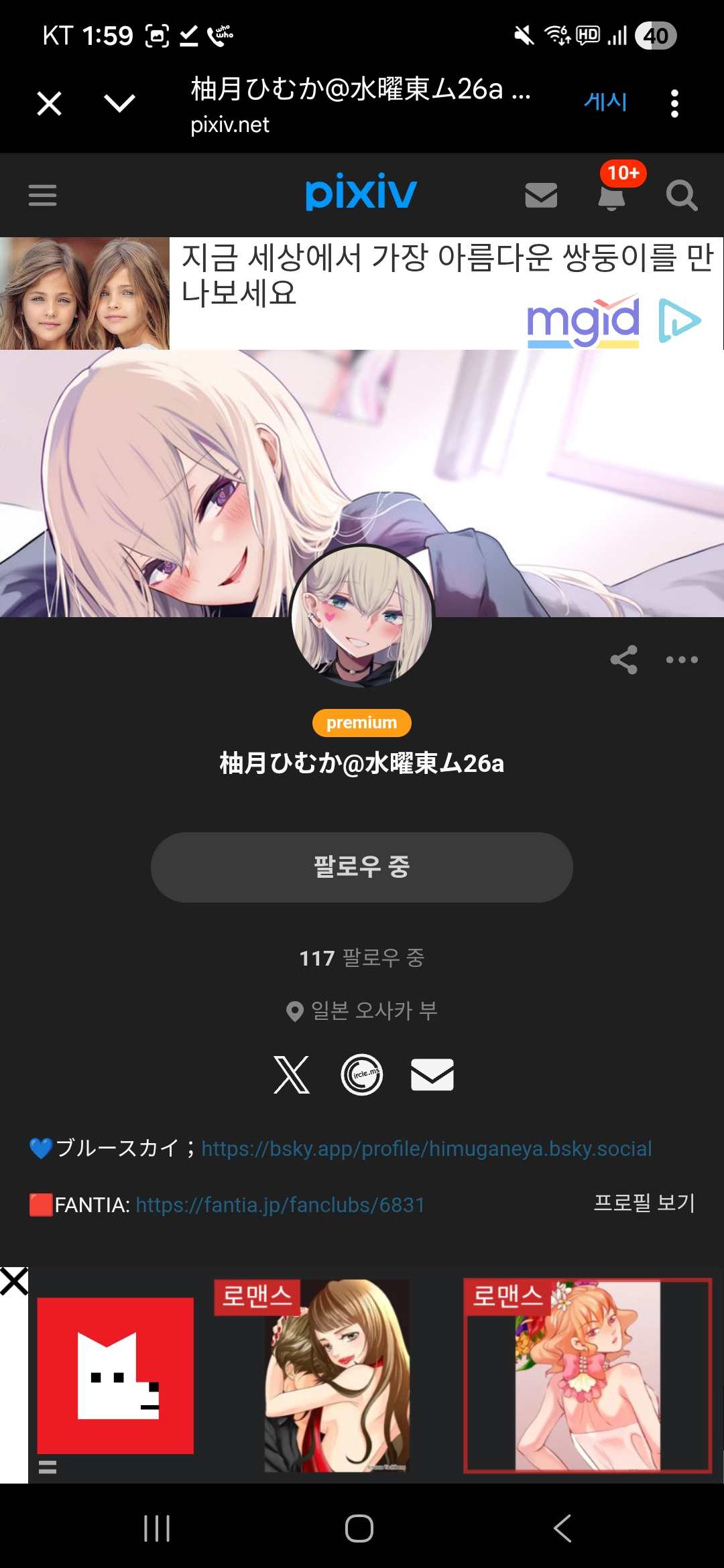Open the artist's X profile
724x1568 pixels.
point(292,1075)
